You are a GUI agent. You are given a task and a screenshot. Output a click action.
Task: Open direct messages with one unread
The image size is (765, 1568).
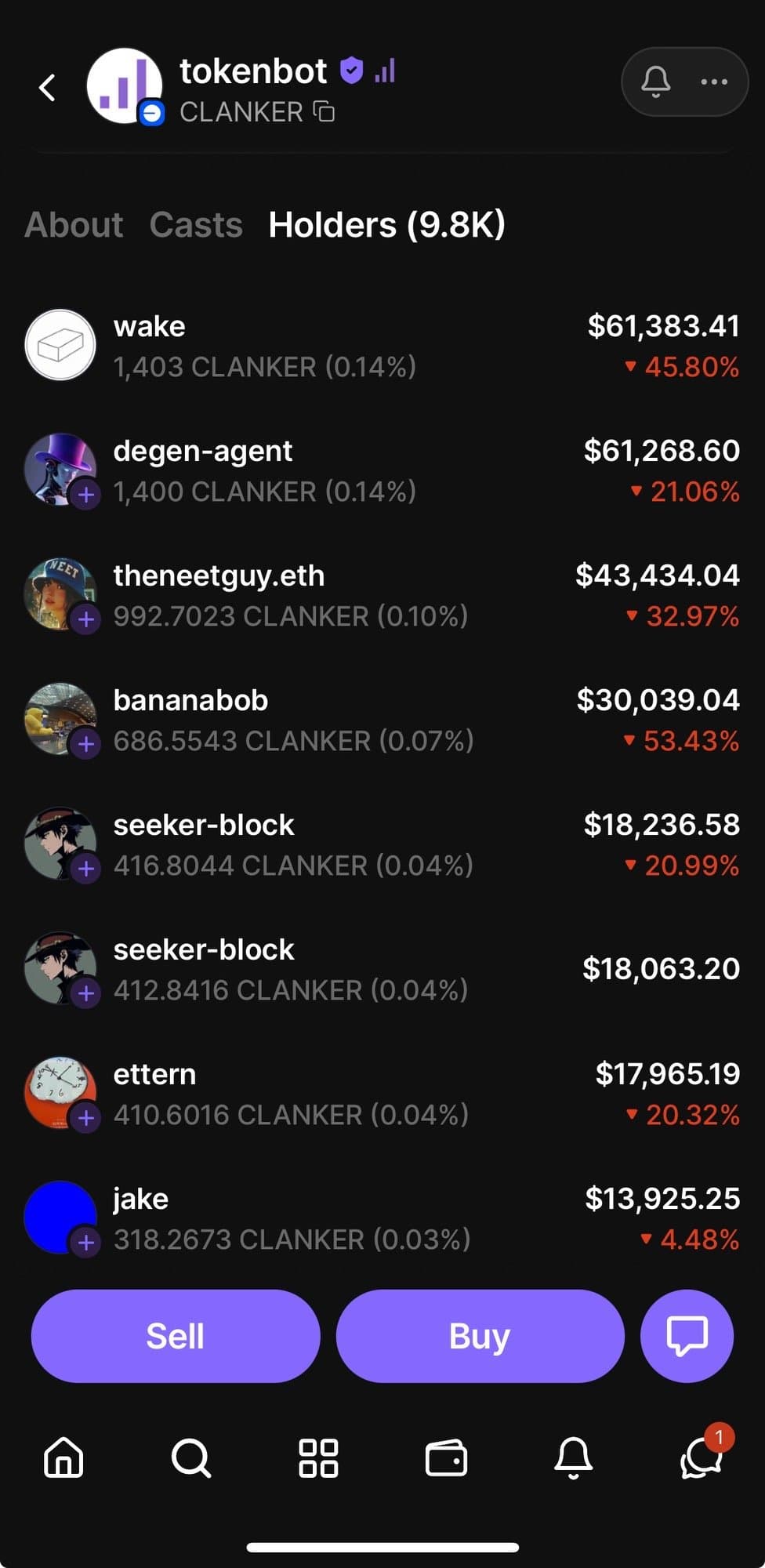[702, 1458]
